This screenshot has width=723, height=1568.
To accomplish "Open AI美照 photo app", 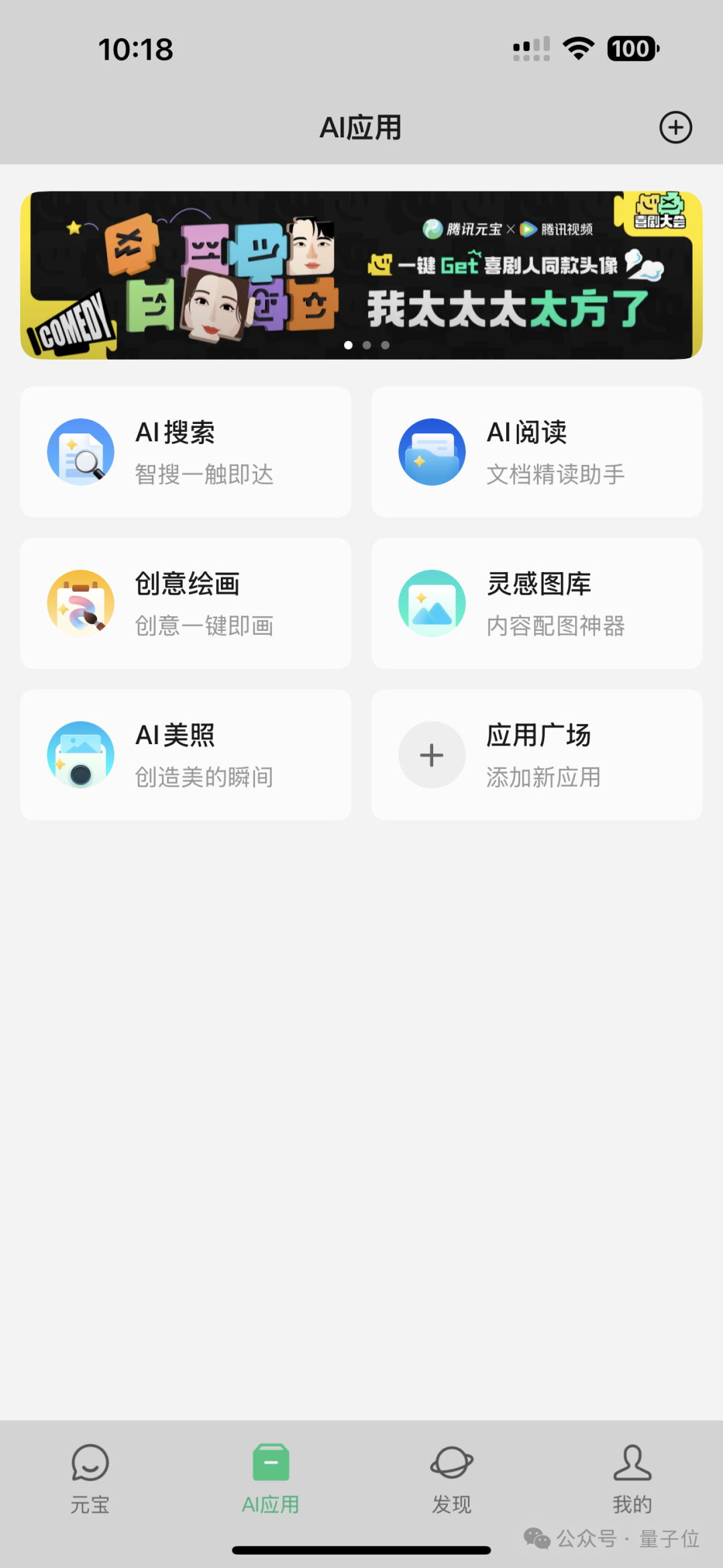I will coord(185,755).
